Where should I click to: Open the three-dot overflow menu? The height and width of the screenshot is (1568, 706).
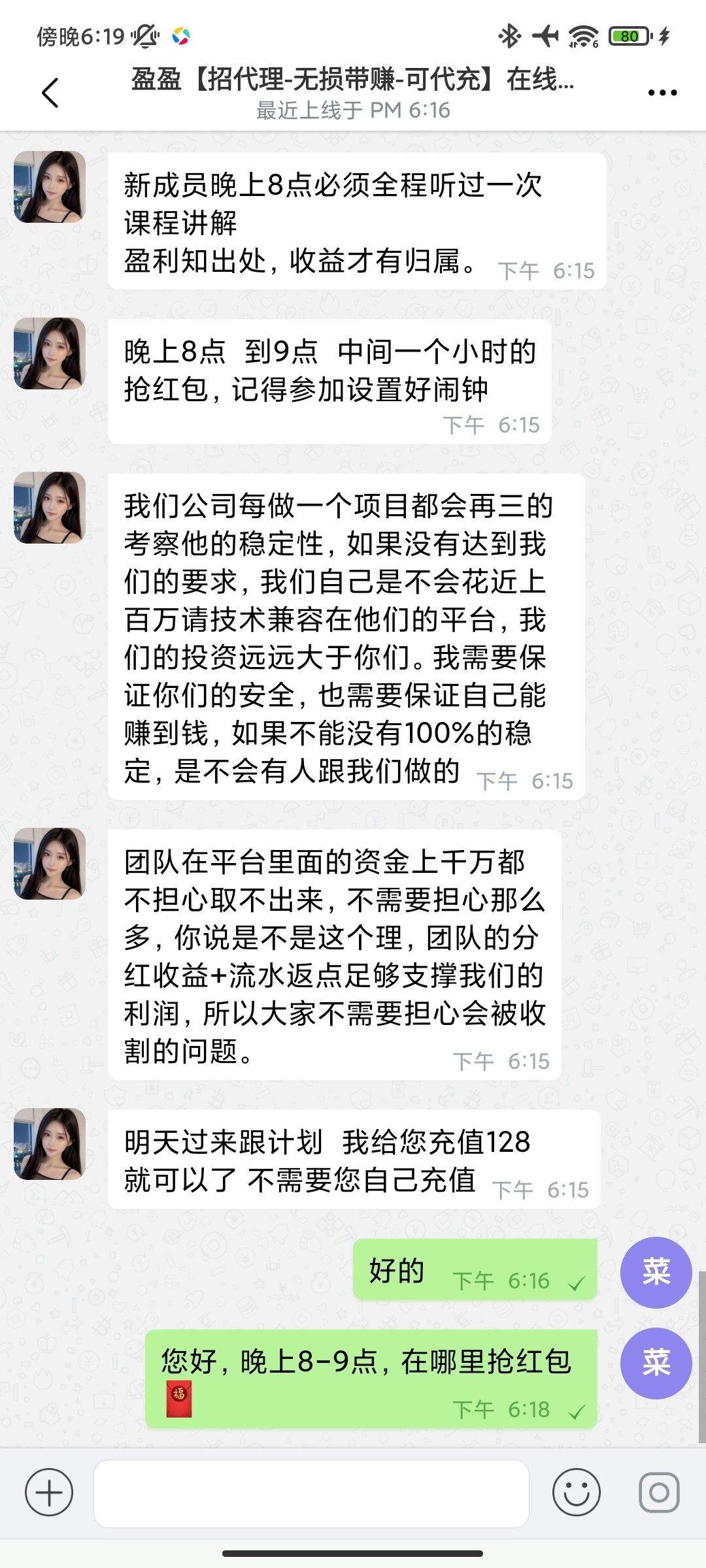pos(662,93)
